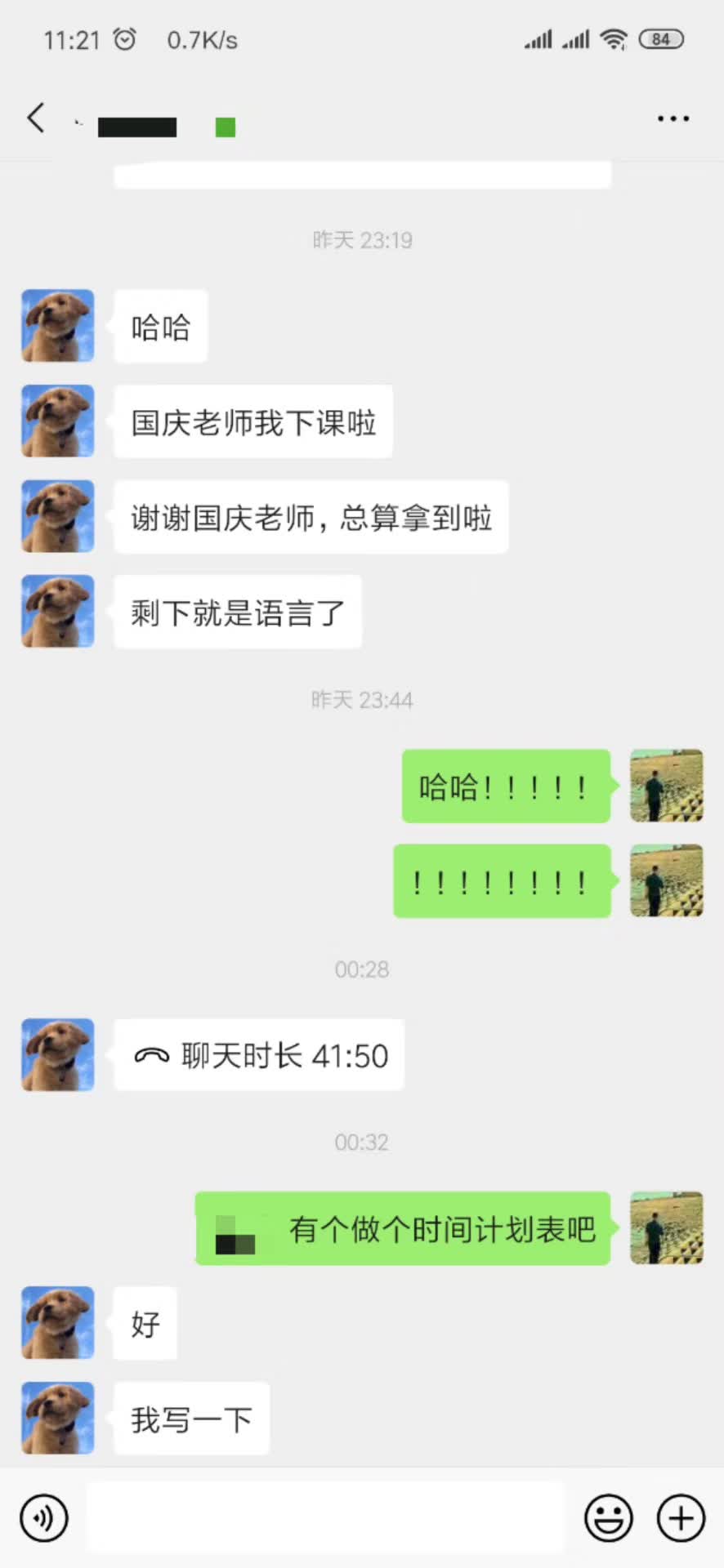The image size is (724, 1568).
Task: Go back to the chat list
Action: click(36, 118)
